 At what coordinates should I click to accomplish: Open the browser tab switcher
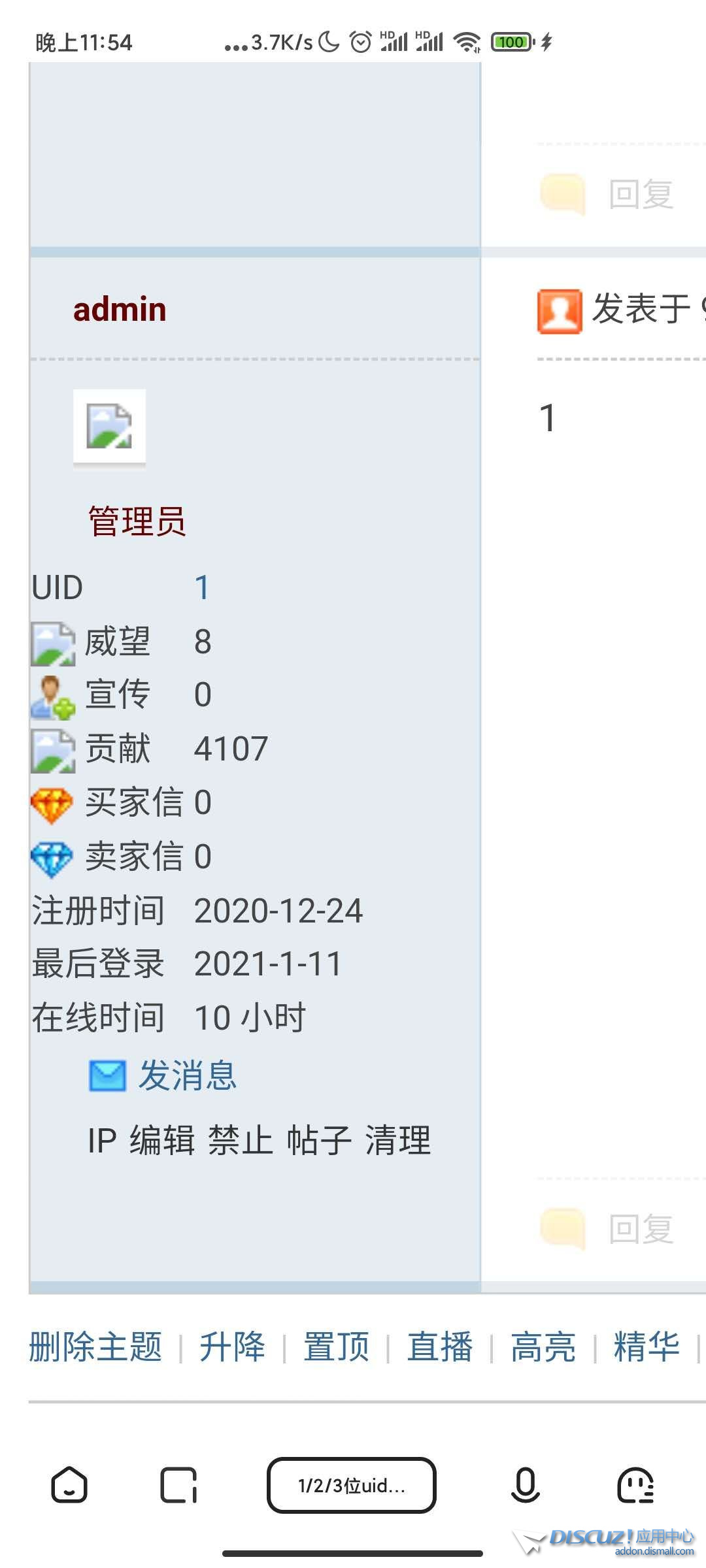click(178, 1486)
